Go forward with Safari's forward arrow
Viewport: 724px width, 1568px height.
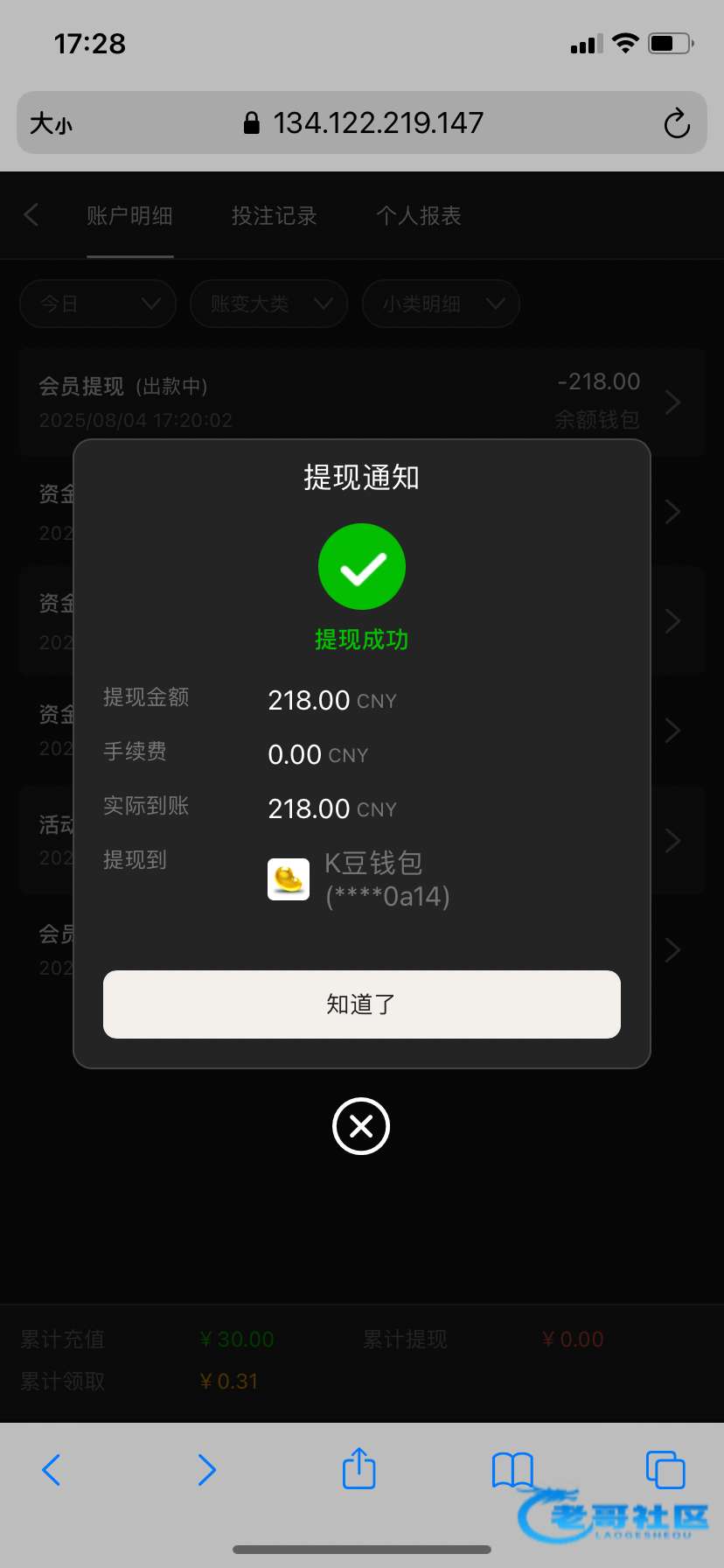click(x=206, y=1470)
